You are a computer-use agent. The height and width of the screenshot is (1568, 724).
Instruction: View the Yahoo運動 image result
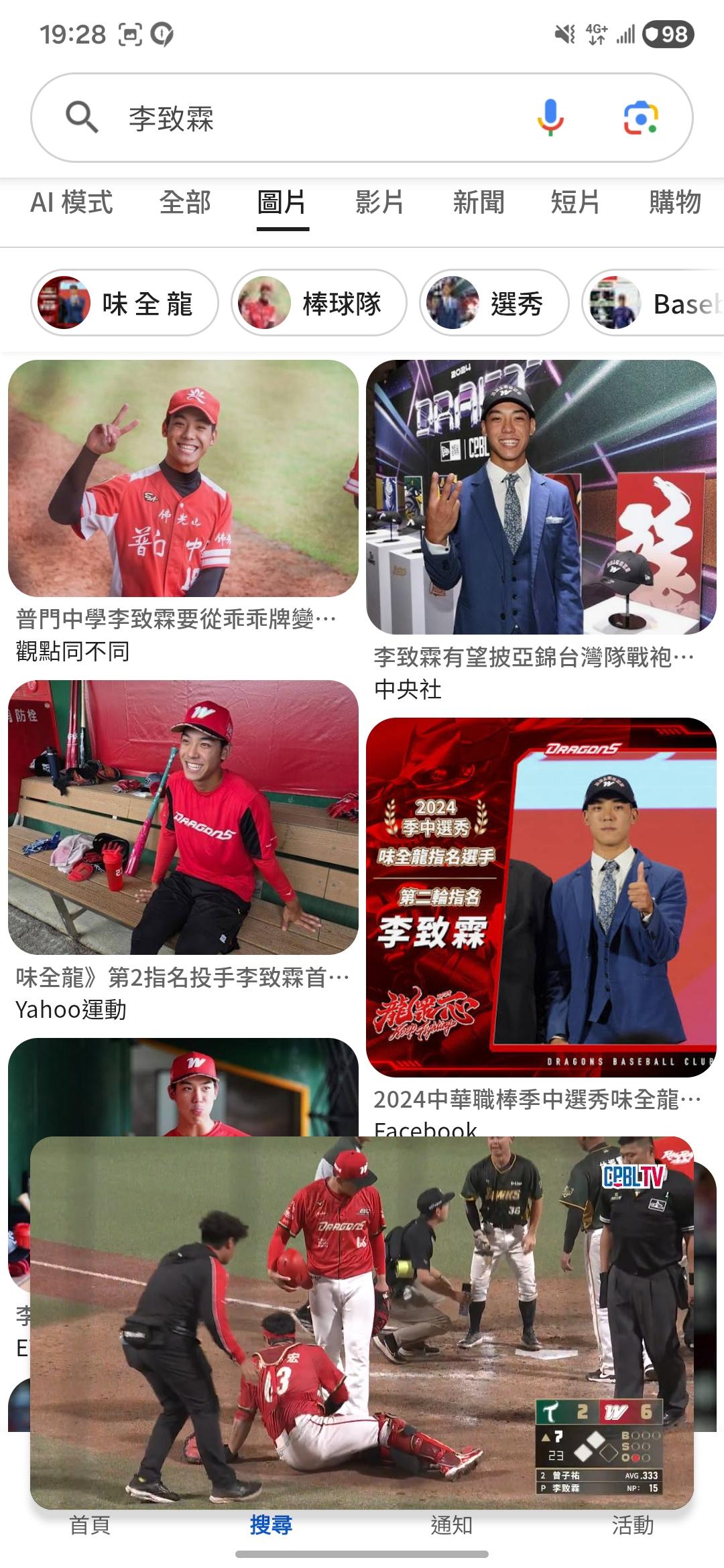tap(183, 817)
